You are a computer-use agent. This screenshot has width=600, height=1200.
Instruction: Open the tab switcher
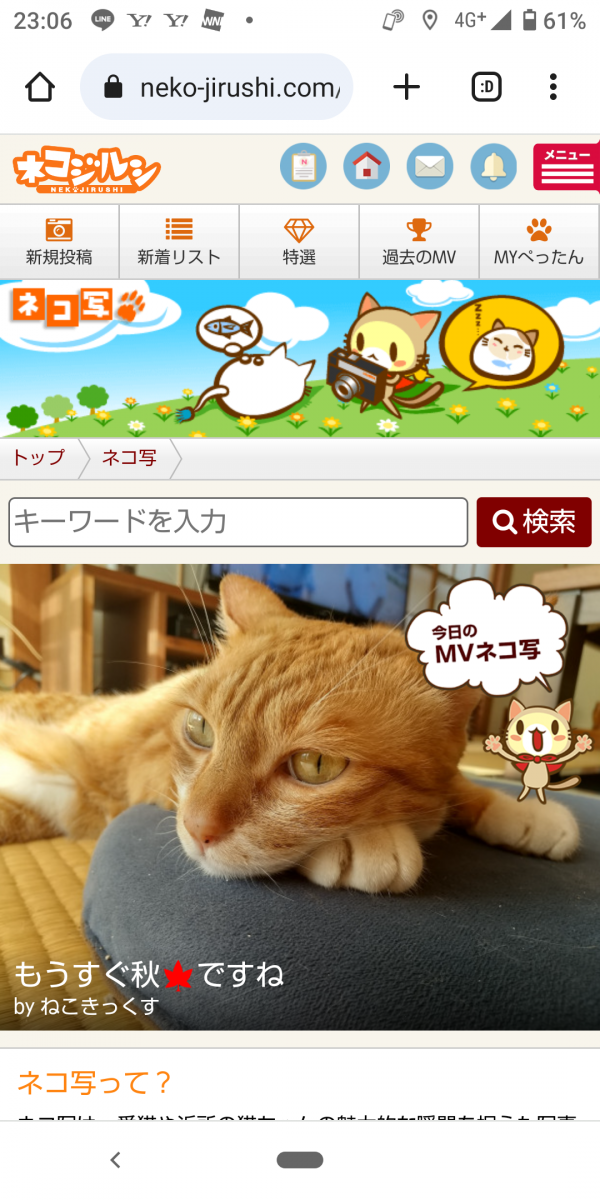pyautogui.click(x=486, y=87)
